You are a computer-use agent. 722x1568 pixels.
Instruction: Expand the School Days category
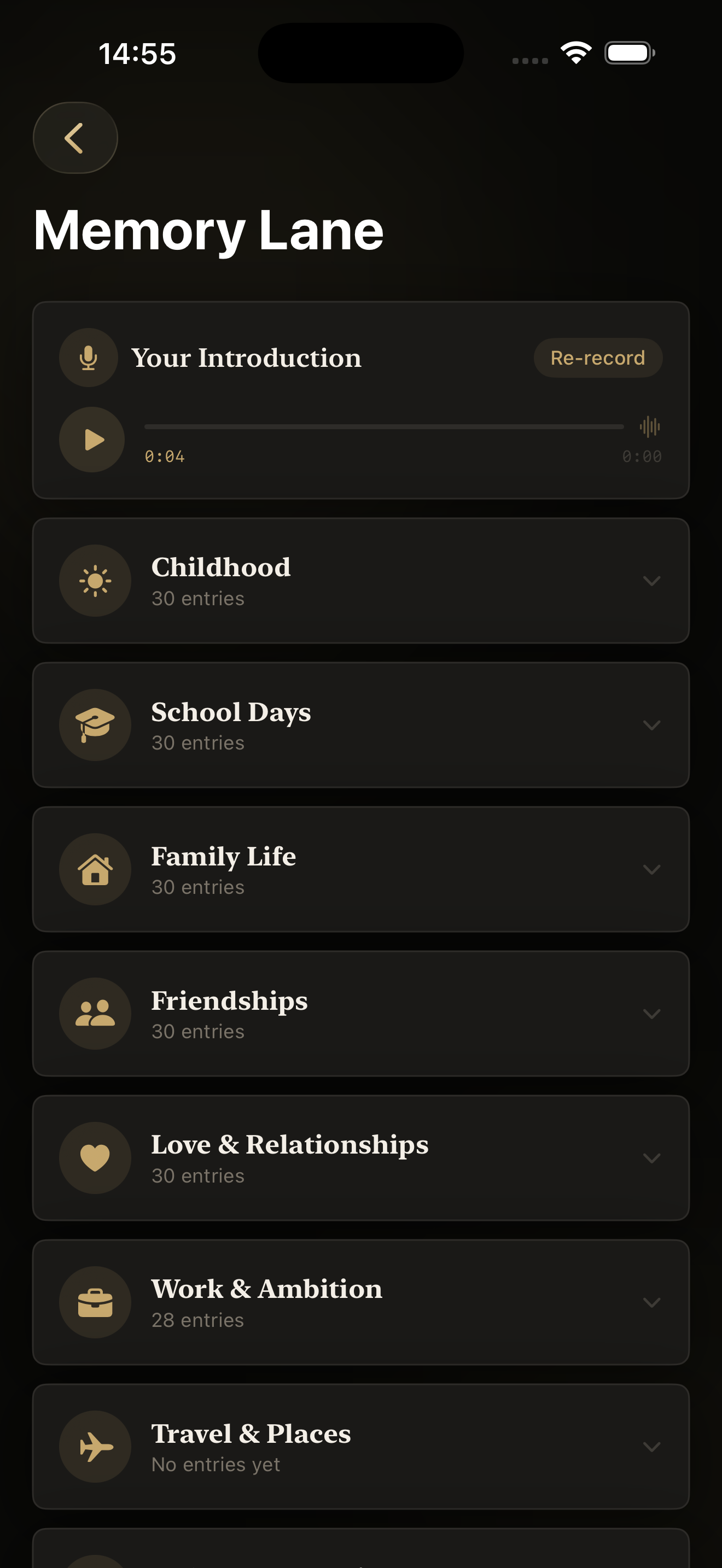point(360,725)
